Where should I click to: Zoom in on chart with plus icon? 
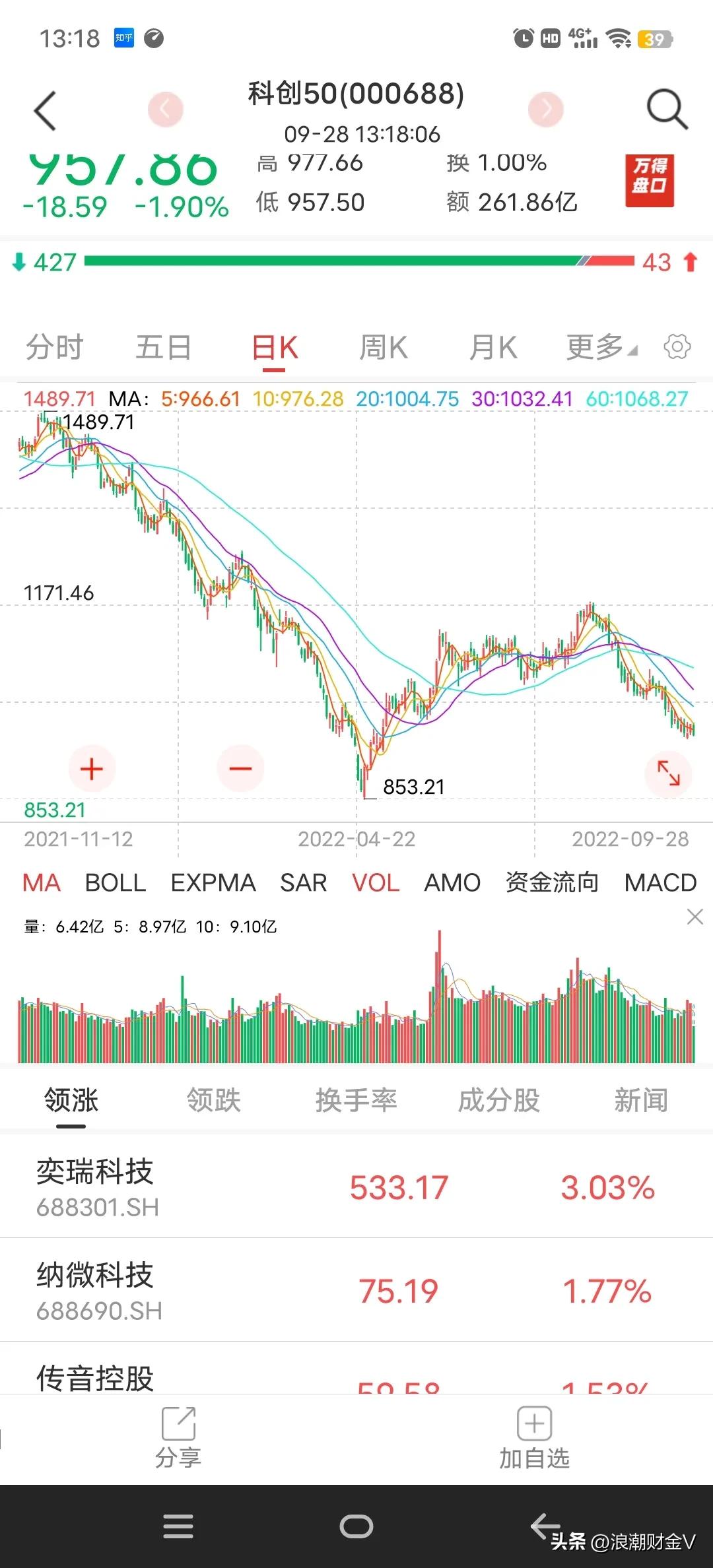pos(91,768)
